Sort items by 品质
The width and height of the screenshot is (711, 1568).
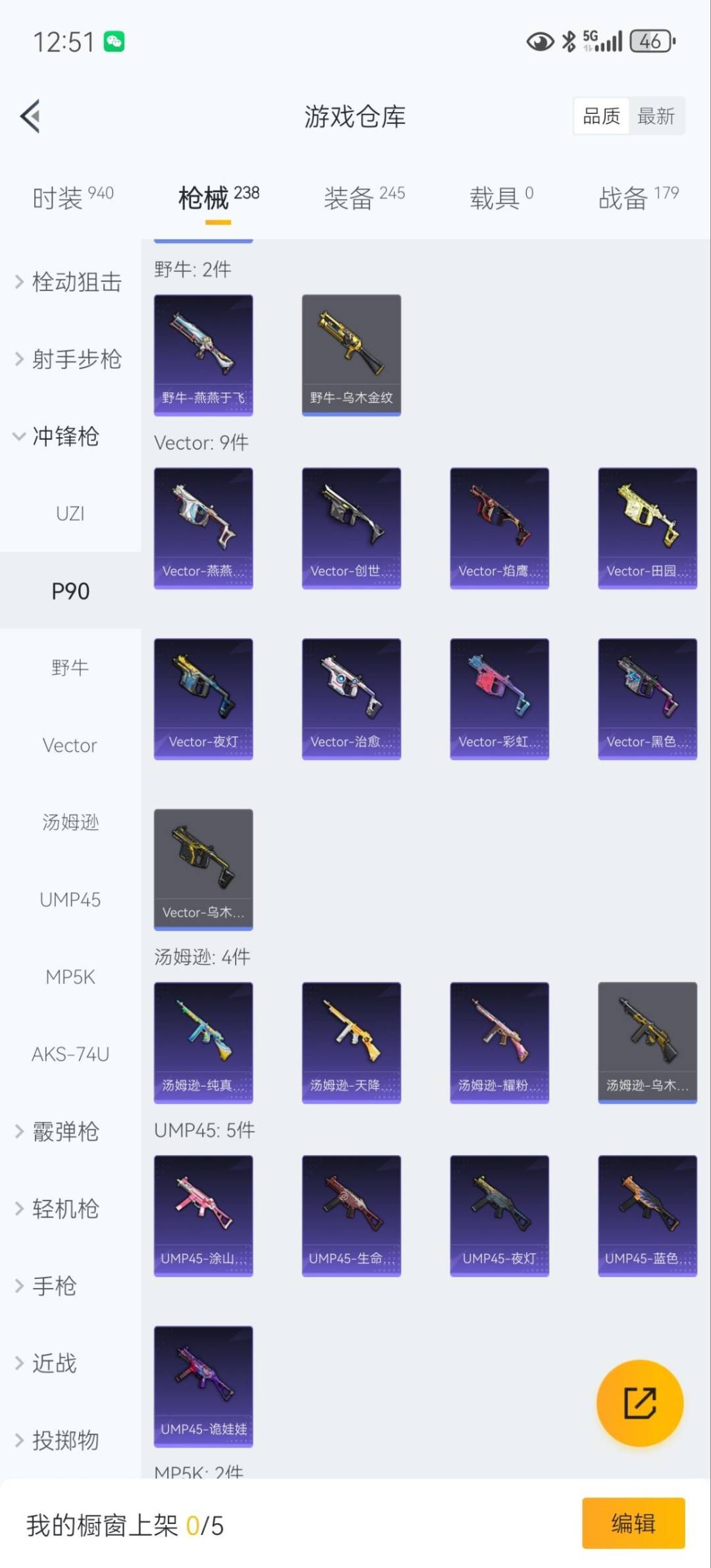(601, 117)
